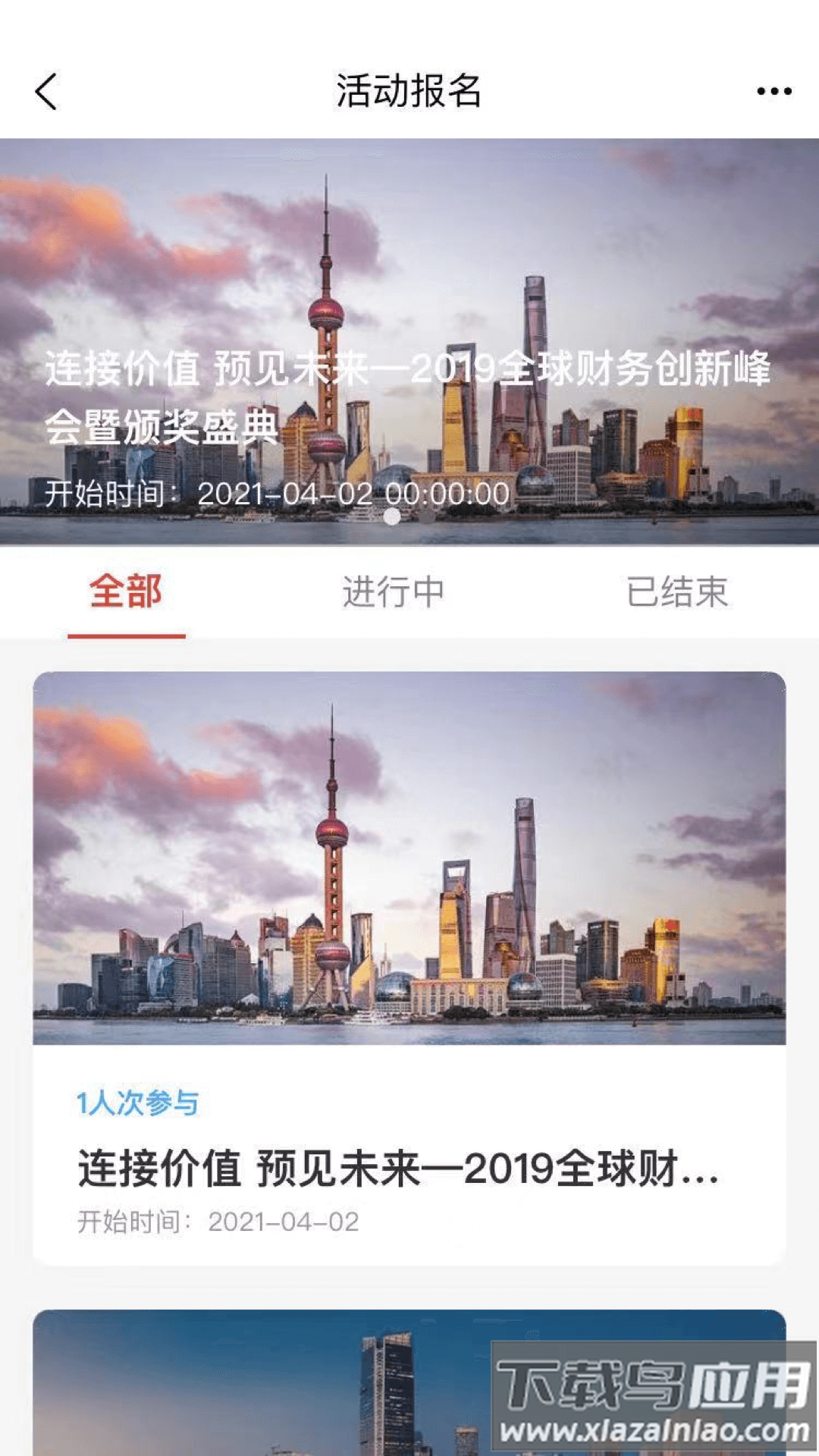Open the more options menu via the ellipsis
Image resolution: width=819 pixels, height=1456 pixels.
(x=769, y=93)
